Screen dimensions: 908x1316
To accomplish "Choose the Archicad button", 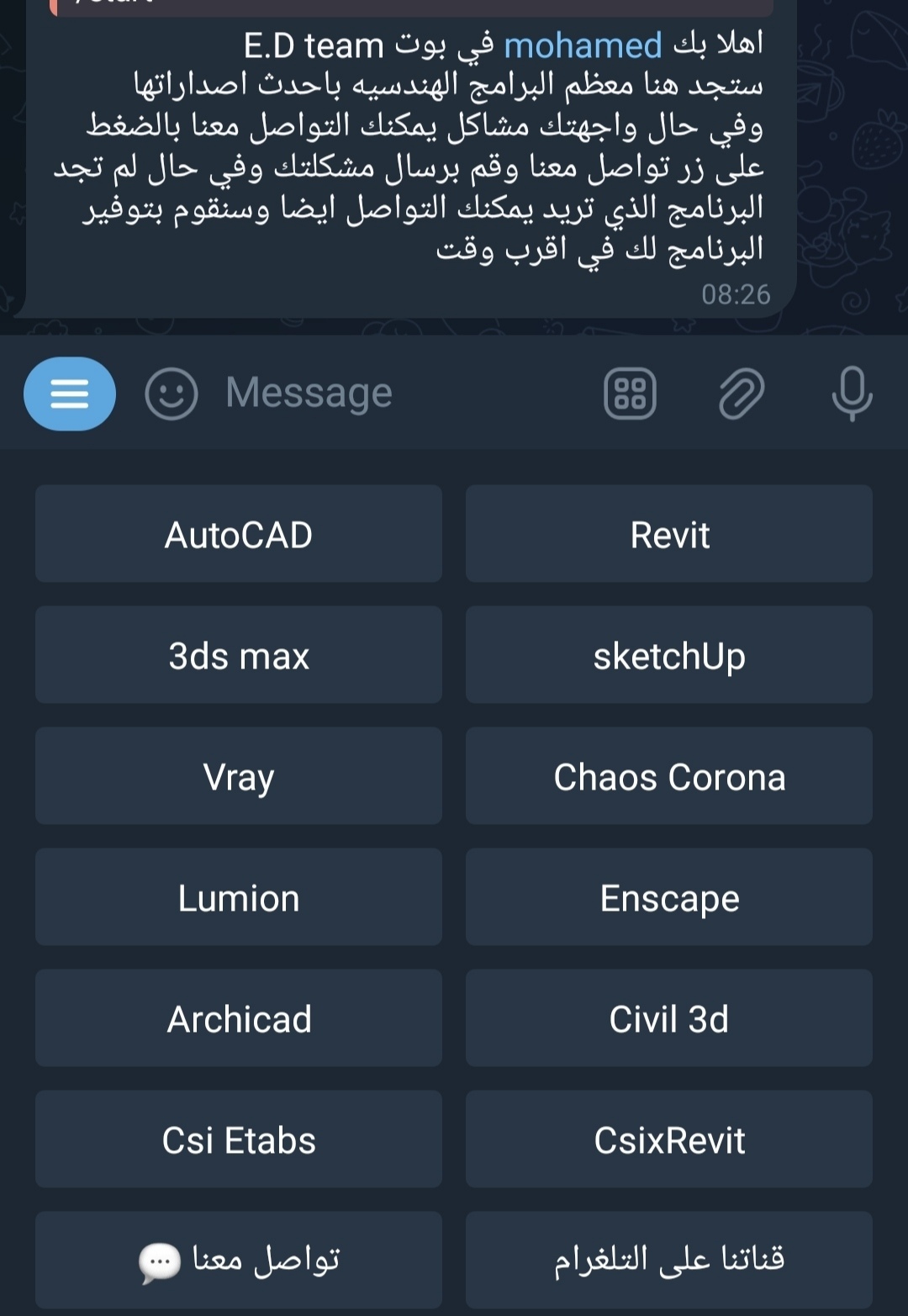I will pyautogui.click(x=239, y=1018).
